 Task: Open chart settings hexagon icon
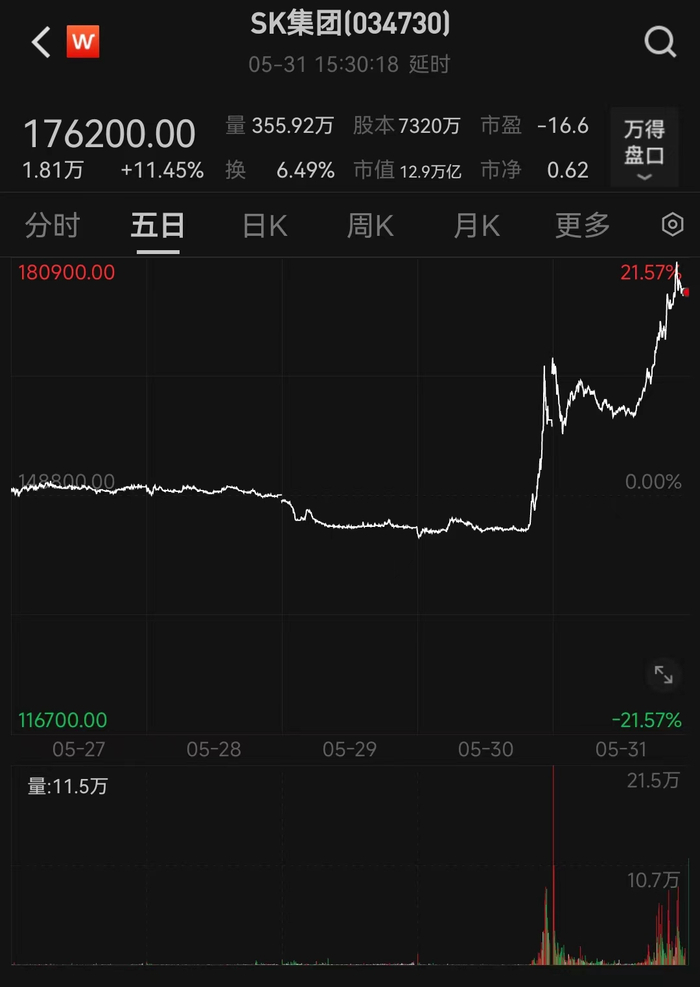(673, 225)
